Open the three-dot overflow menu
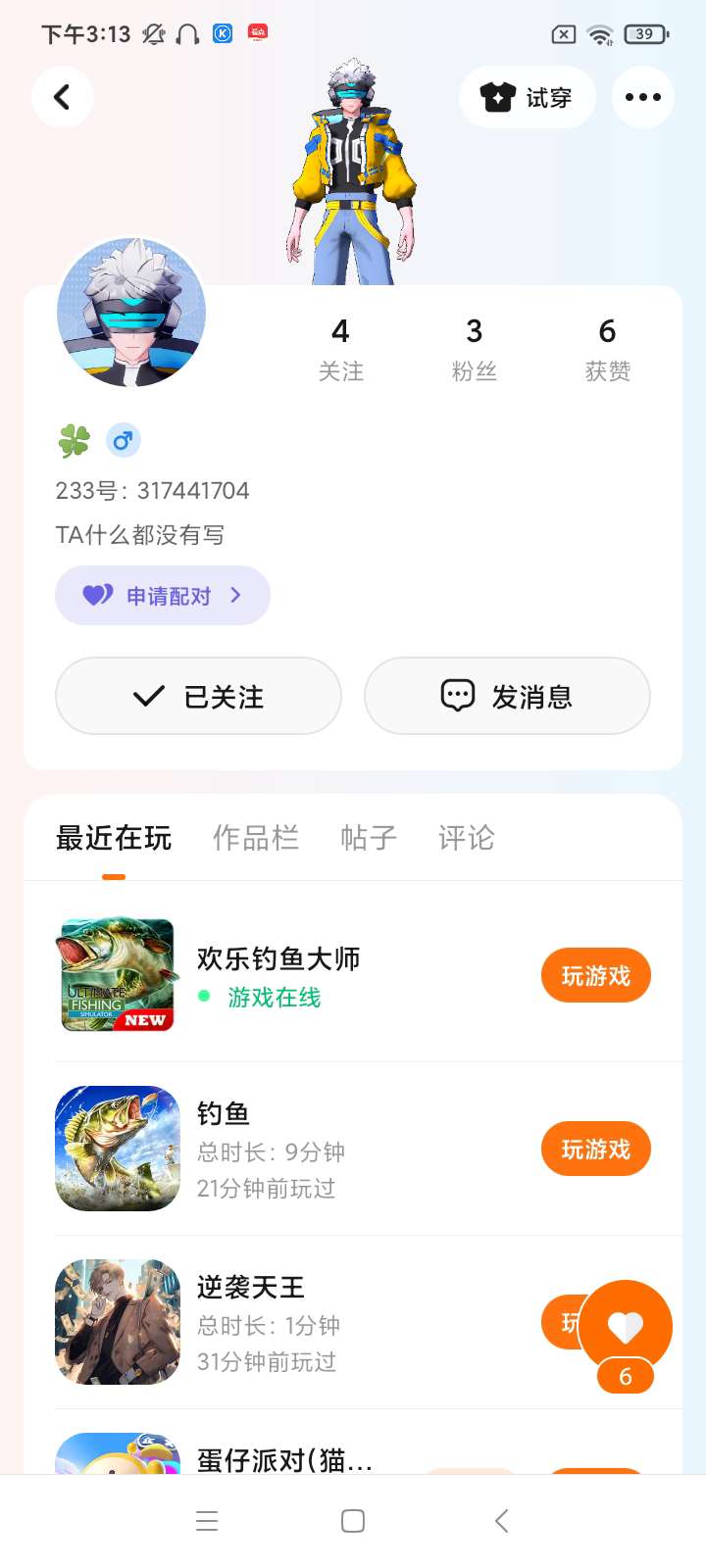This screenshot has height=1568, width=706. pos(642,97)
